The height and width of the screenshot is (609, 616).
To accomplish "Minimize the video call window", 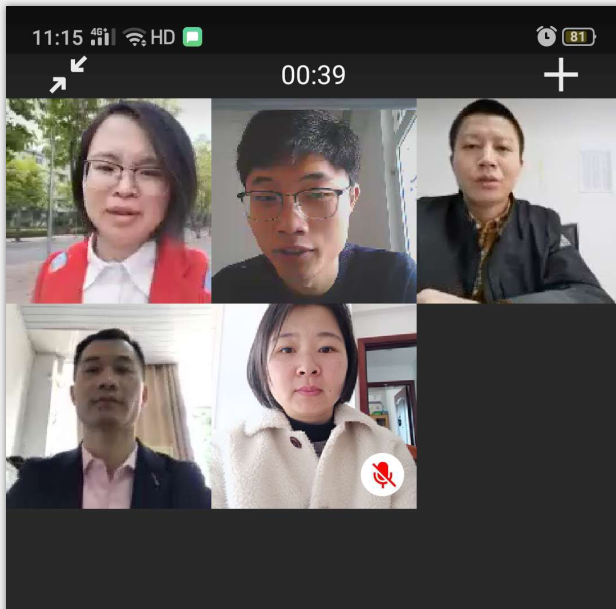I will pos(68,75).
